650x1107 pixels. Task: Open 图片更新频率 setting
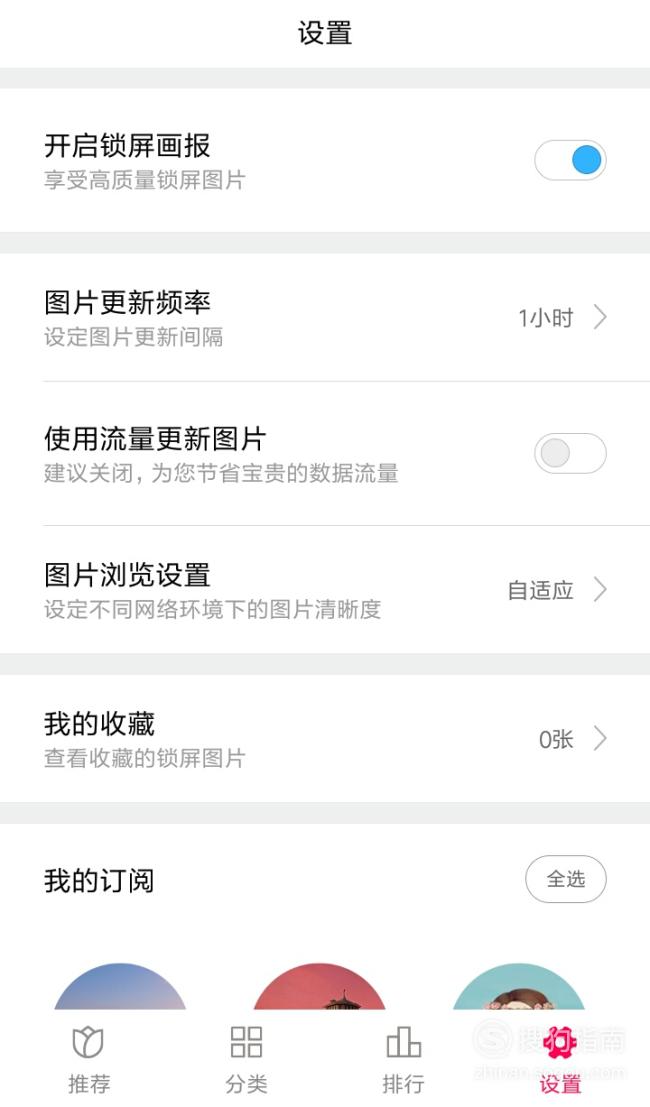coord(325,318)
